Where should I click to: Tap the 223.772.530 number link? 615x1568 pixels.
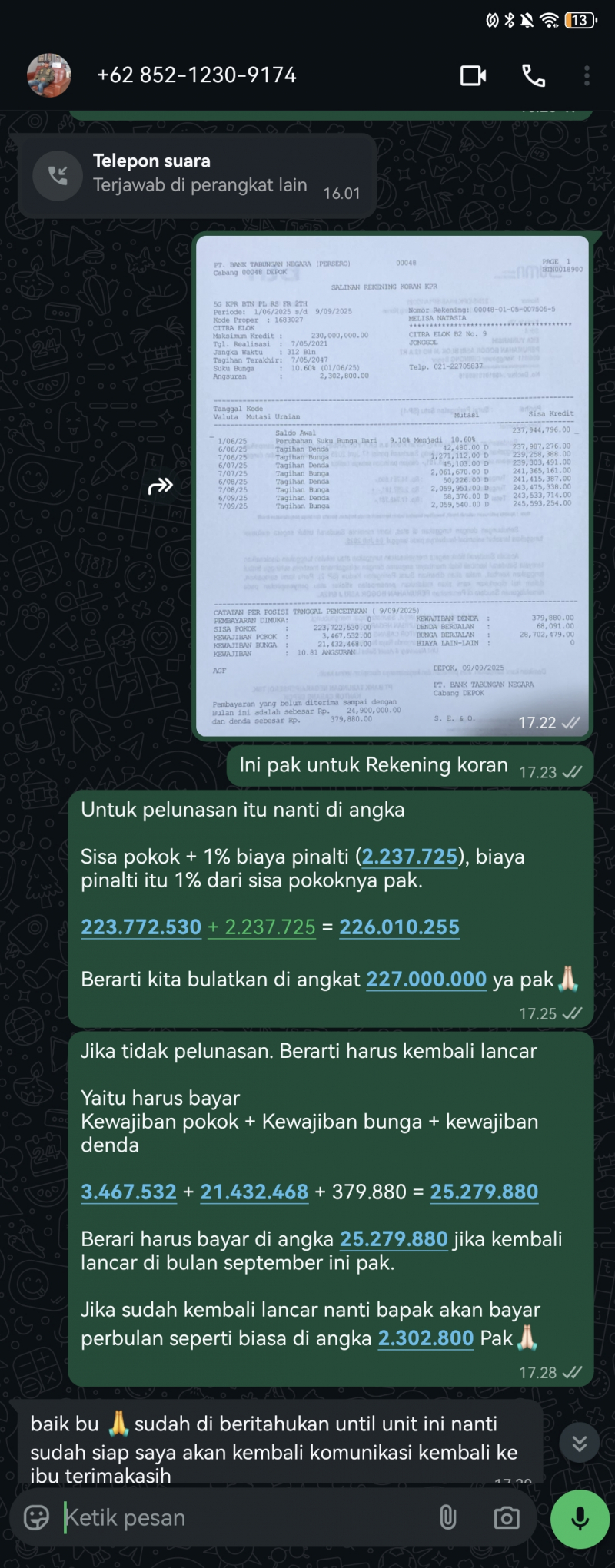click(x=141, y=927)
